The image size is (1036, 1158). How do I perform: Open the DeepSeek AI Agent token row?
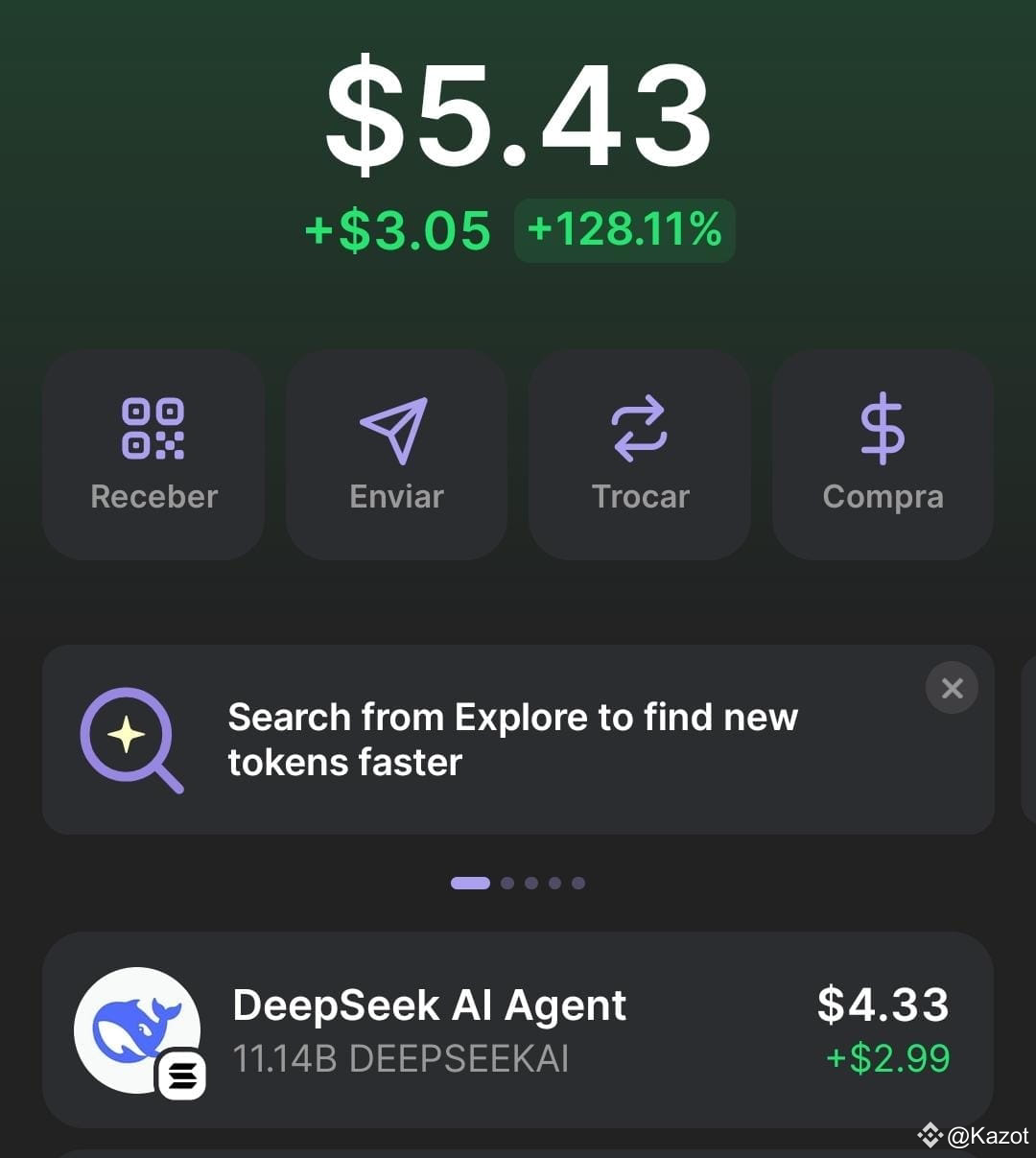coord(518,1028)
